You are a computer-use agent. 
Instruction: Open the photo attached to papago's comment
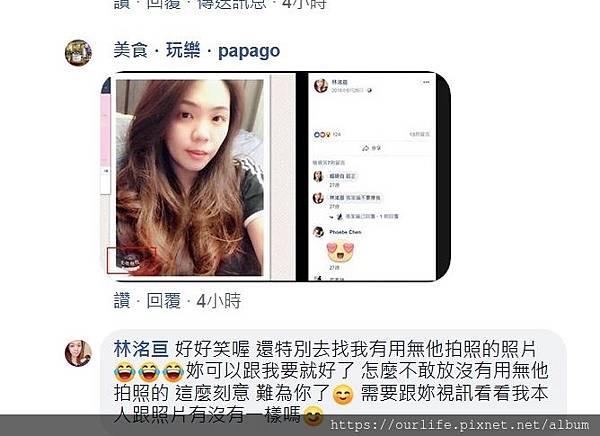(275, 176)
